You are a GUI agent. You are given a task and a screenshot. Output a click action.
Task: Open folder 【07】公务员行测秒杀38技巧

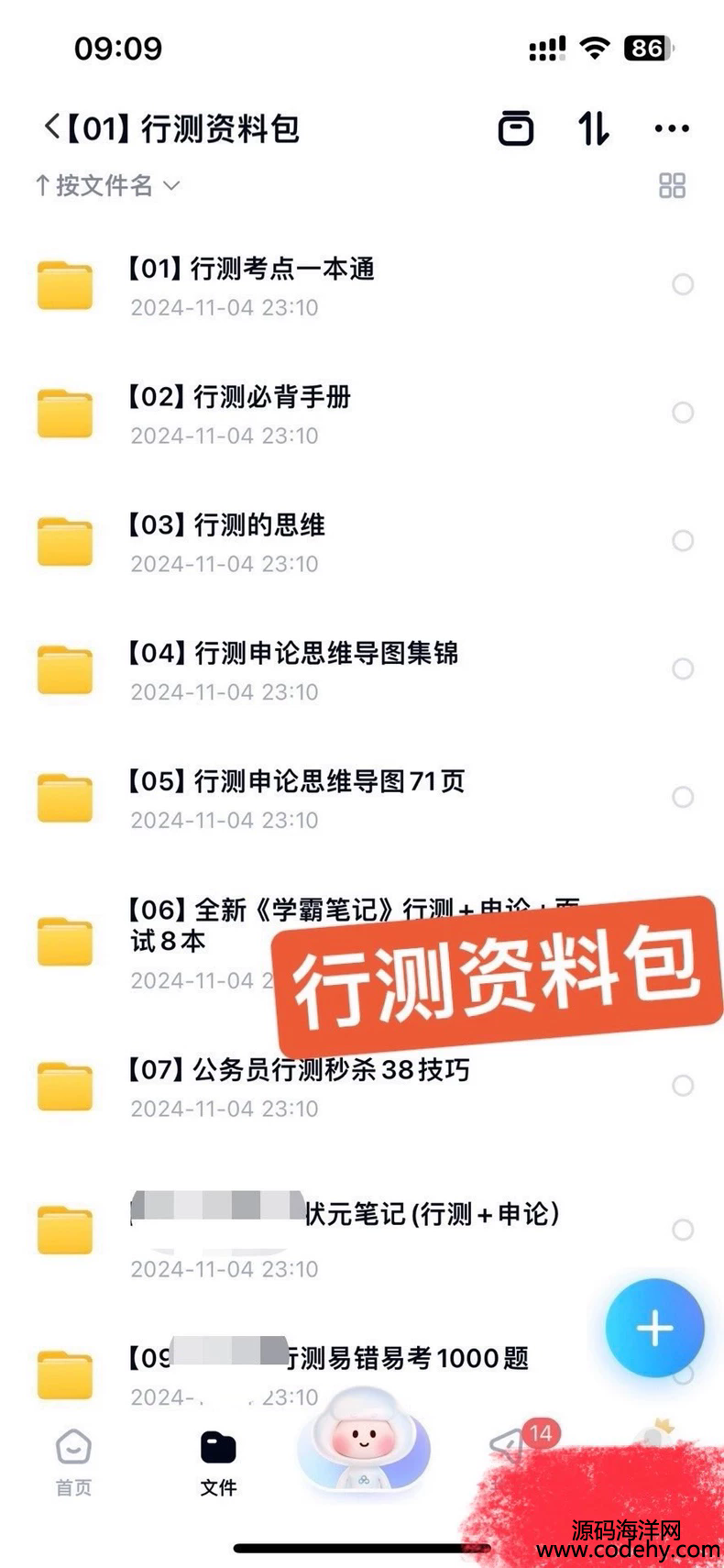[x=299, y=1070]
